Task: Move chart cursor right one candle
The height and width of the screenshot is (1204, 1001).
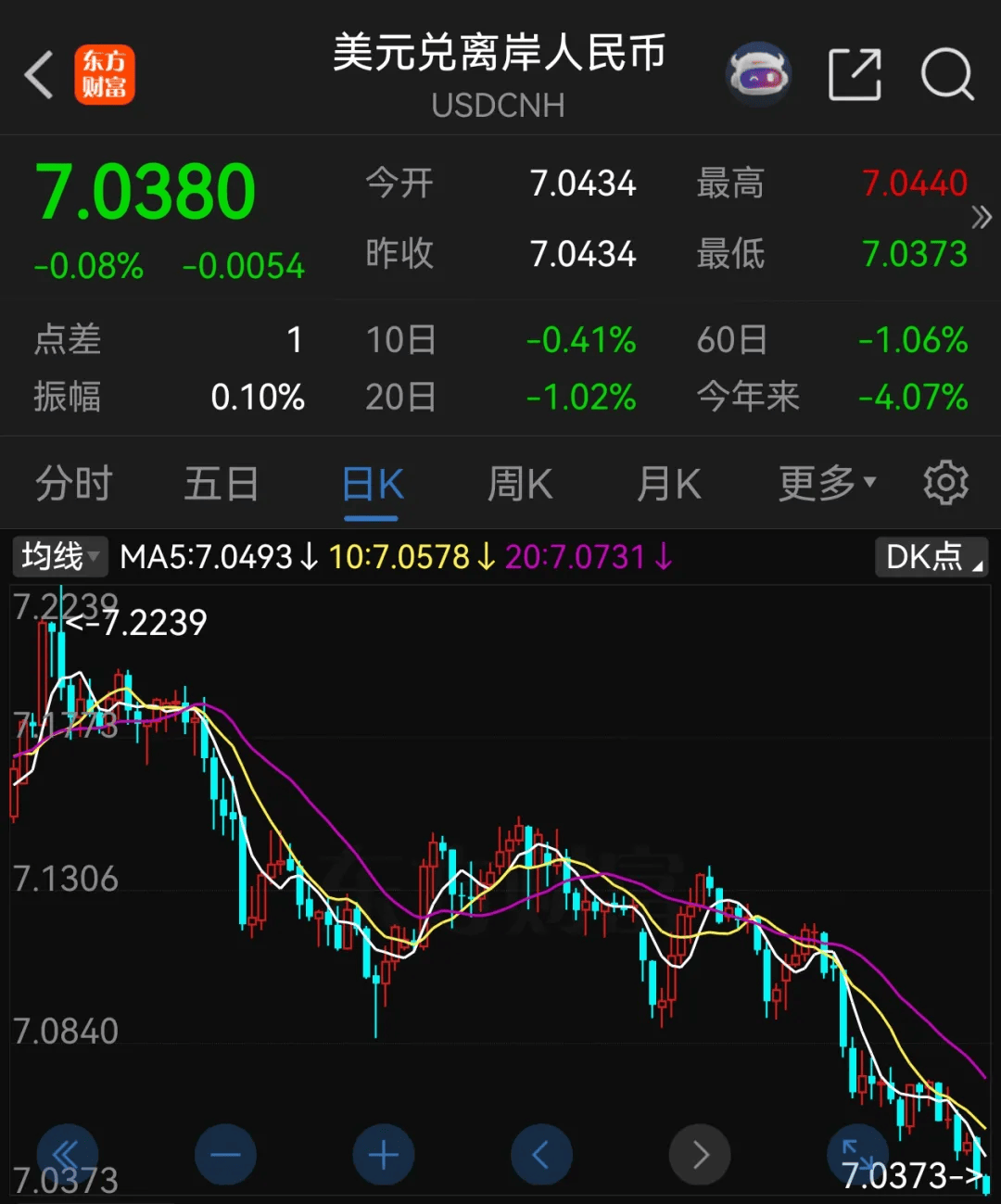Action: (700, 1155)
